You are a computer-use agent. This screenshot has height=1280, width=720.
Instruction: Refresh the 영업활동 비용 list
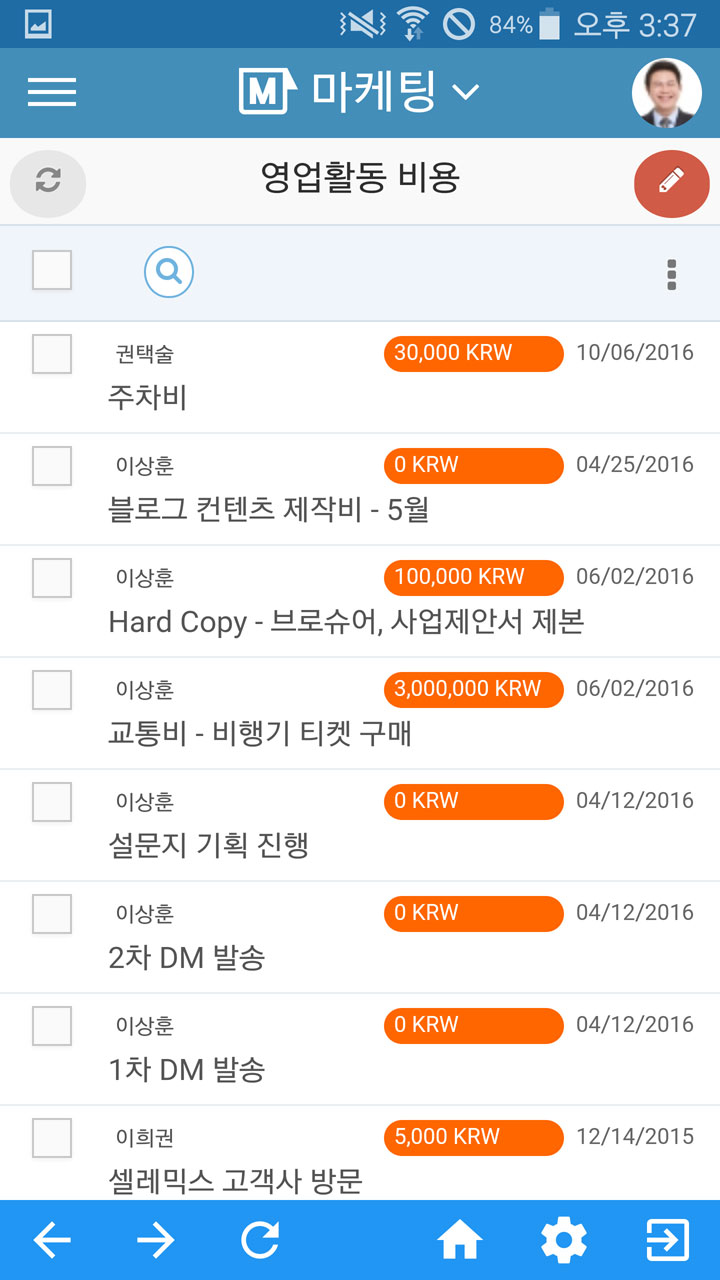pyautogui.click(x=48, y=180)
